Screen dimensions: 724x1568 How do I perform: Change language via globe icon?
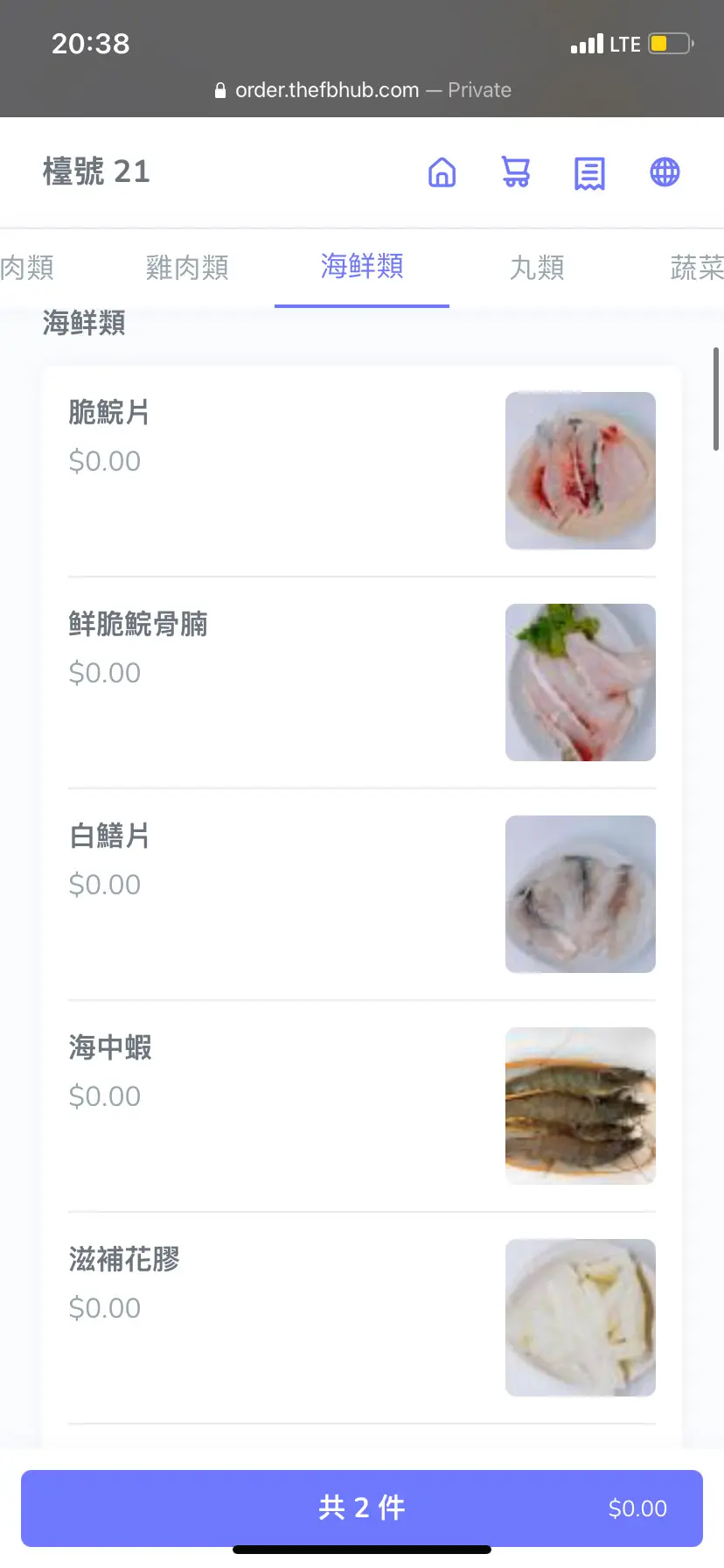pyautogui.click(x=665, y=172)
